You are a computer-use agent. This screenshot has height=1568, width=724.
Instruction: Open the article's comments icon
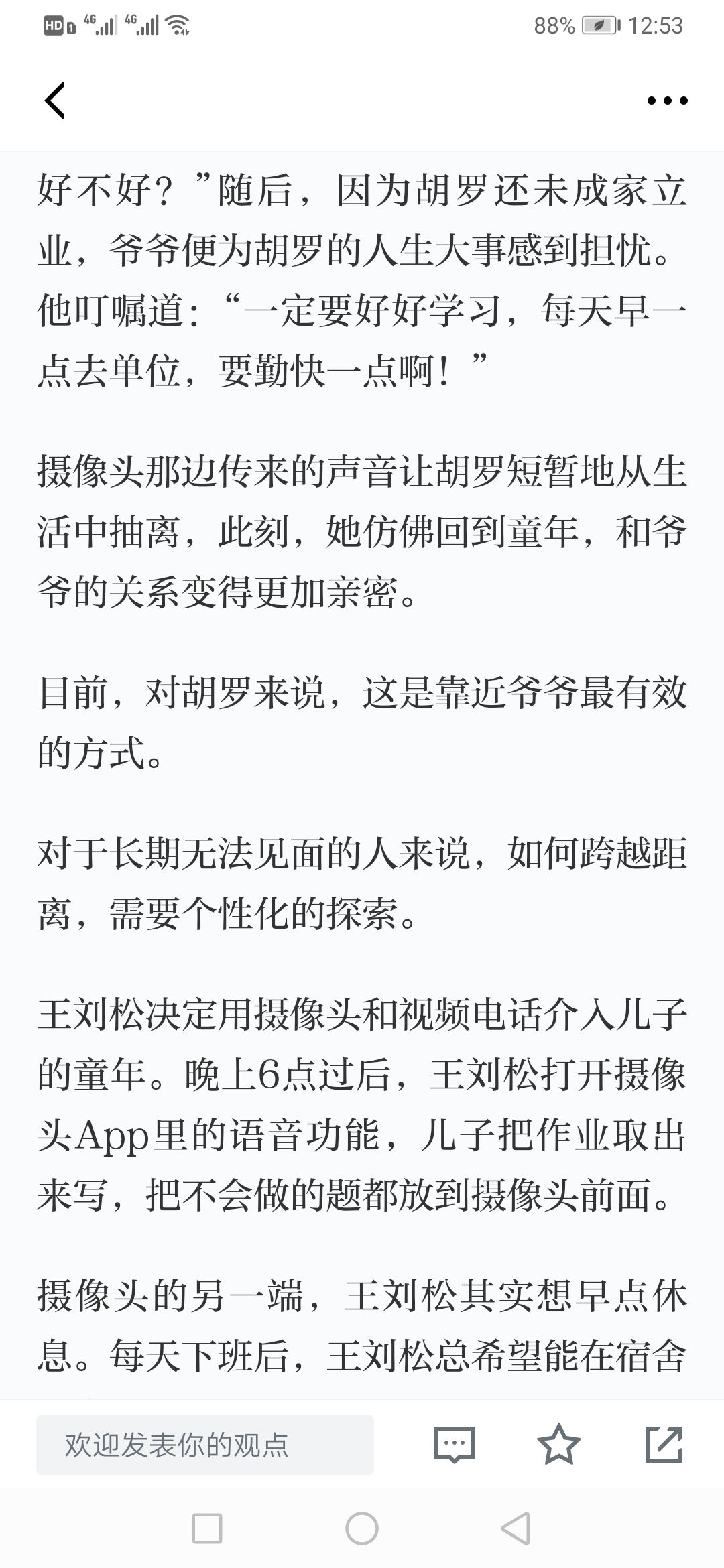455,1444
